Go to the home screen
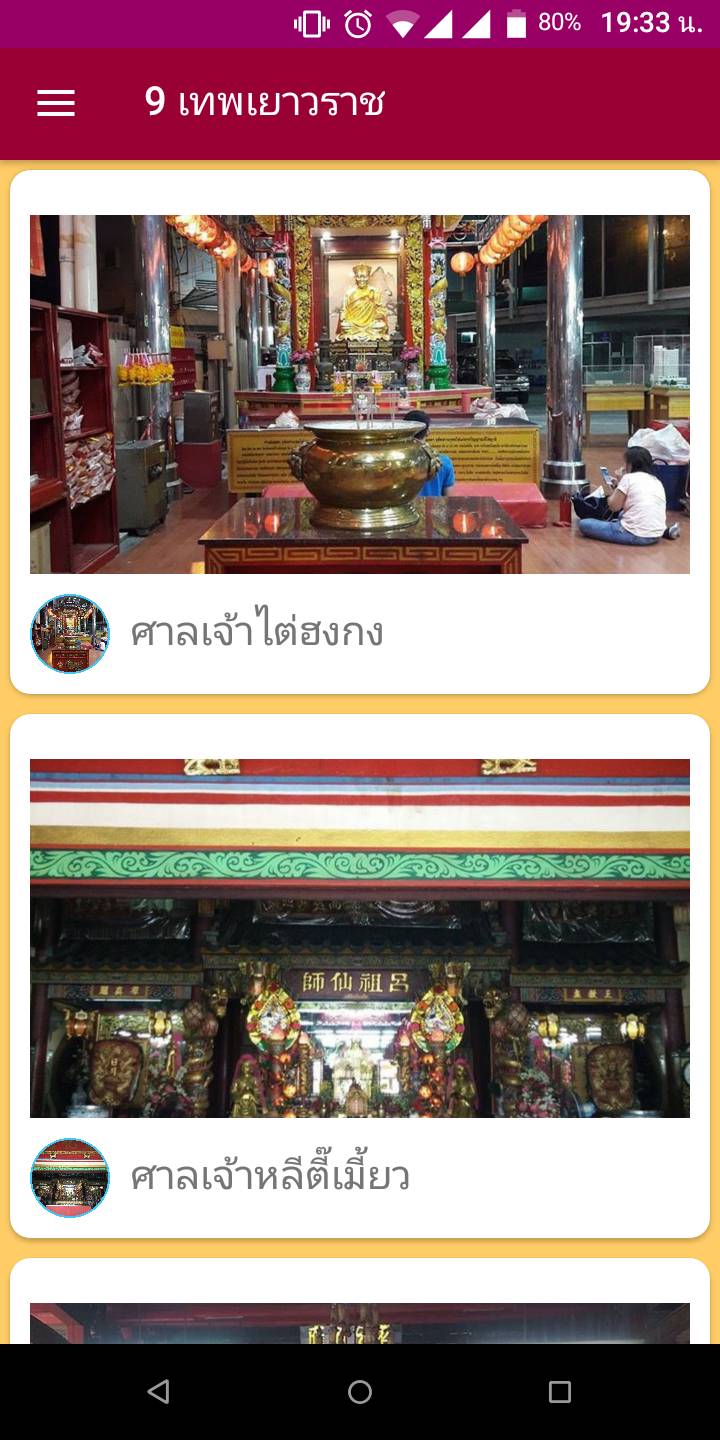 tap(360, 1391)
